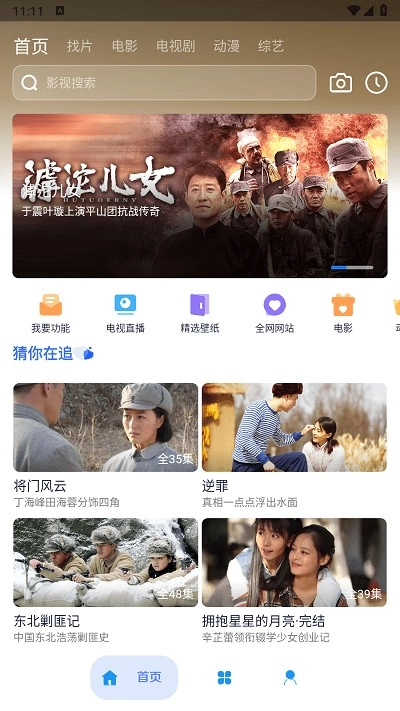Open the camera icon beside search
The width and height of the screenshot is (400, 711).
[x=341, y=83]
